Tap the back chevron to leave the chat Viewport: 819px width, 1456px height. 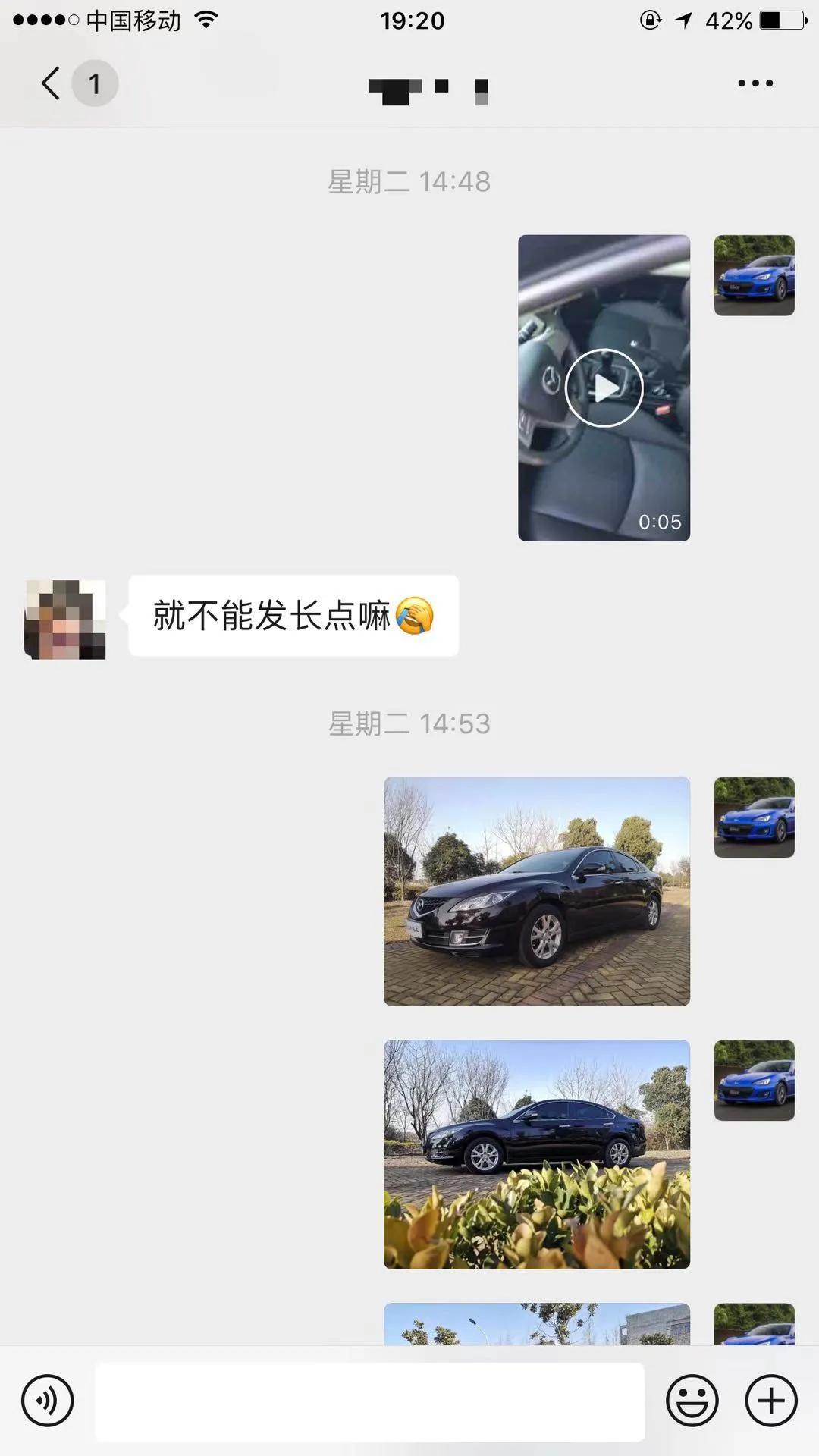[49, 83]
